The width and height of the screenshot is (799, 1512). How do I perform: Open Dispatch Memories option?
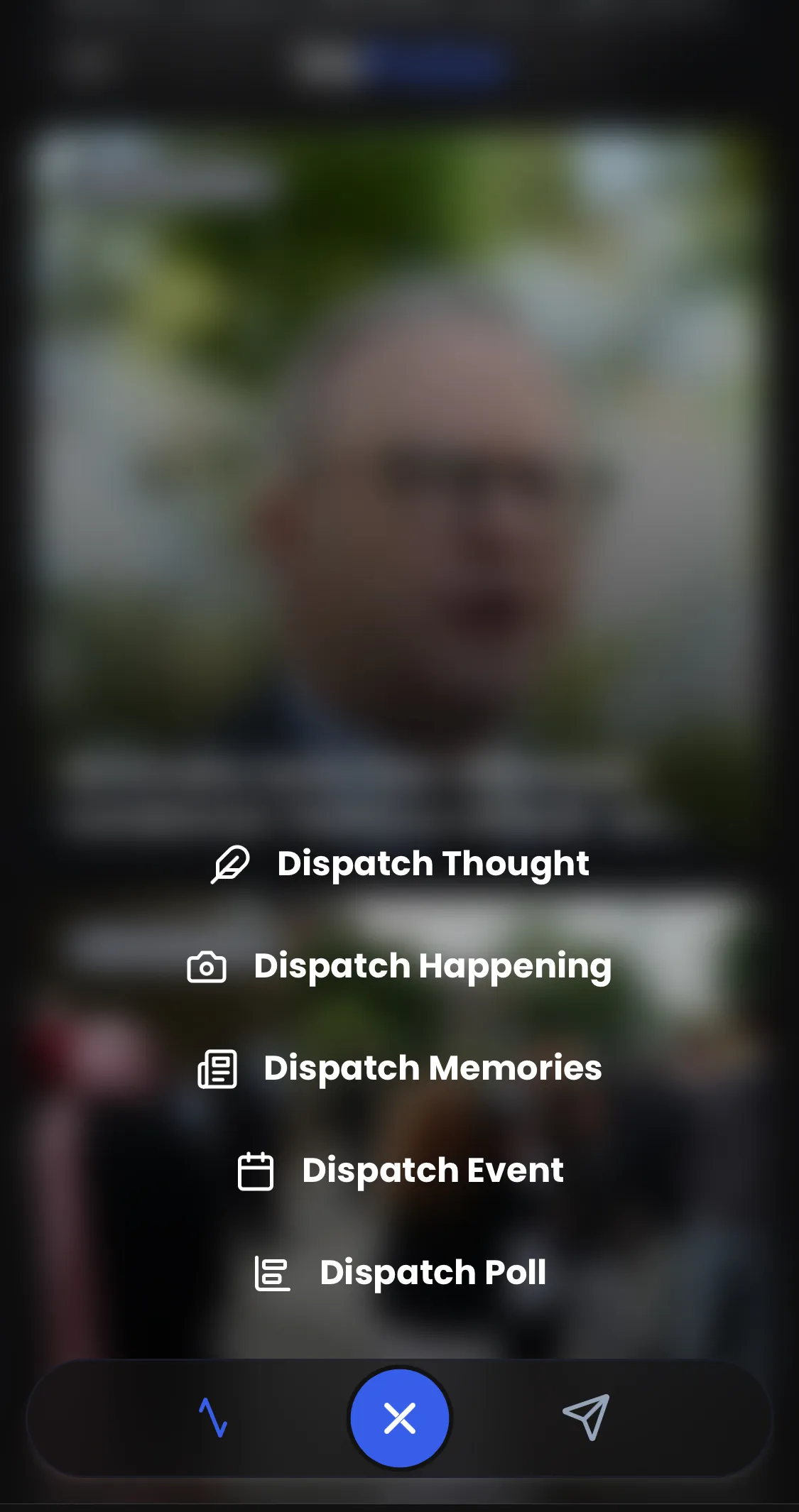399,1068
